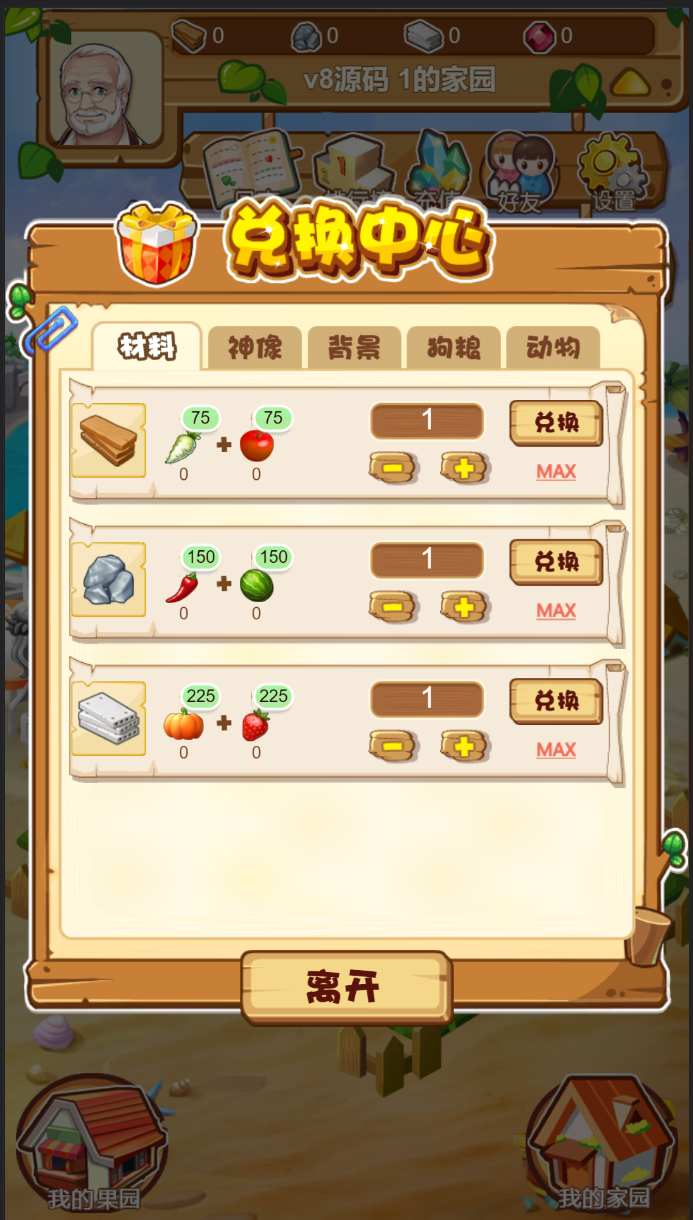
Task: Decrease wood planks quantity with minus button
Action: (392, 467)
